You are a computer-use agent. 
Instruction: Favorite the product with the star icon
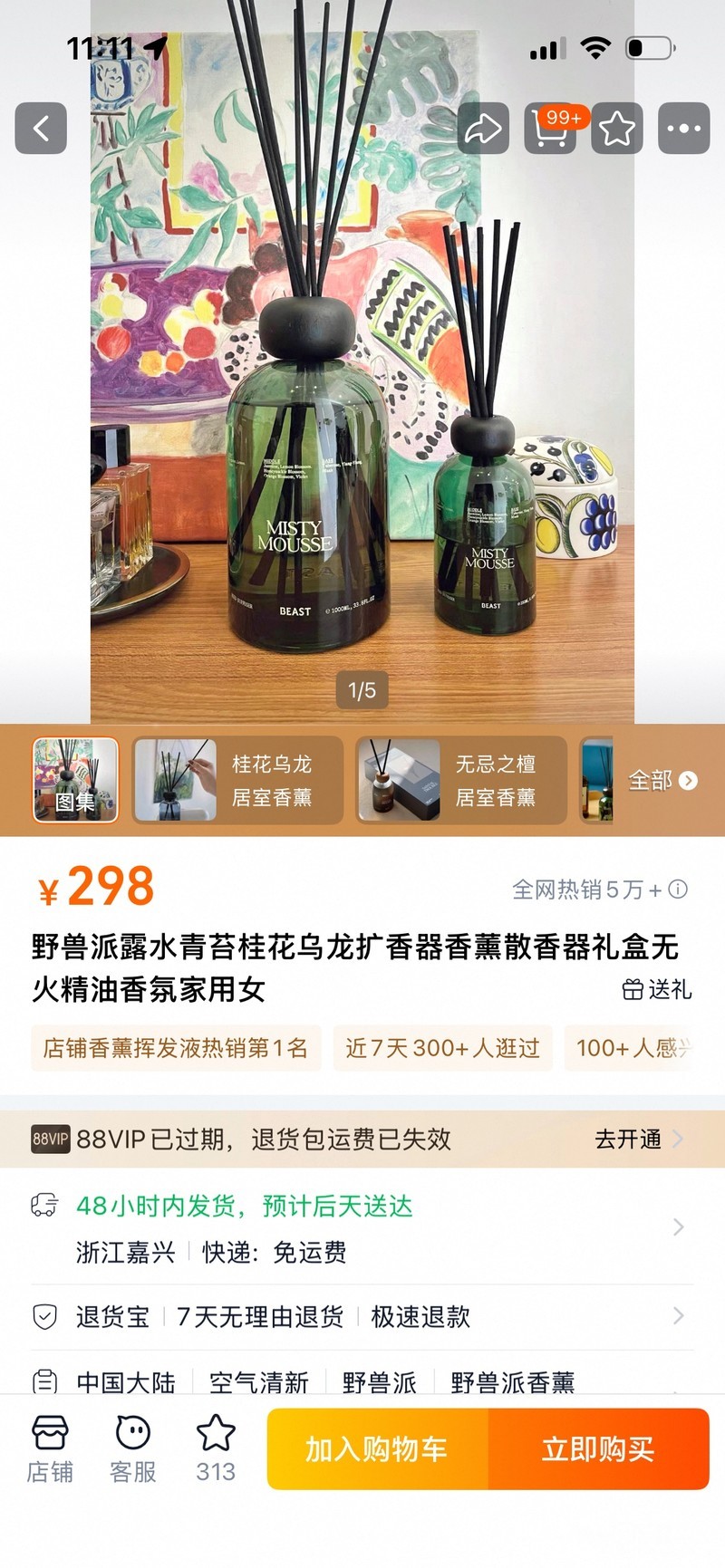pos(617,129)
